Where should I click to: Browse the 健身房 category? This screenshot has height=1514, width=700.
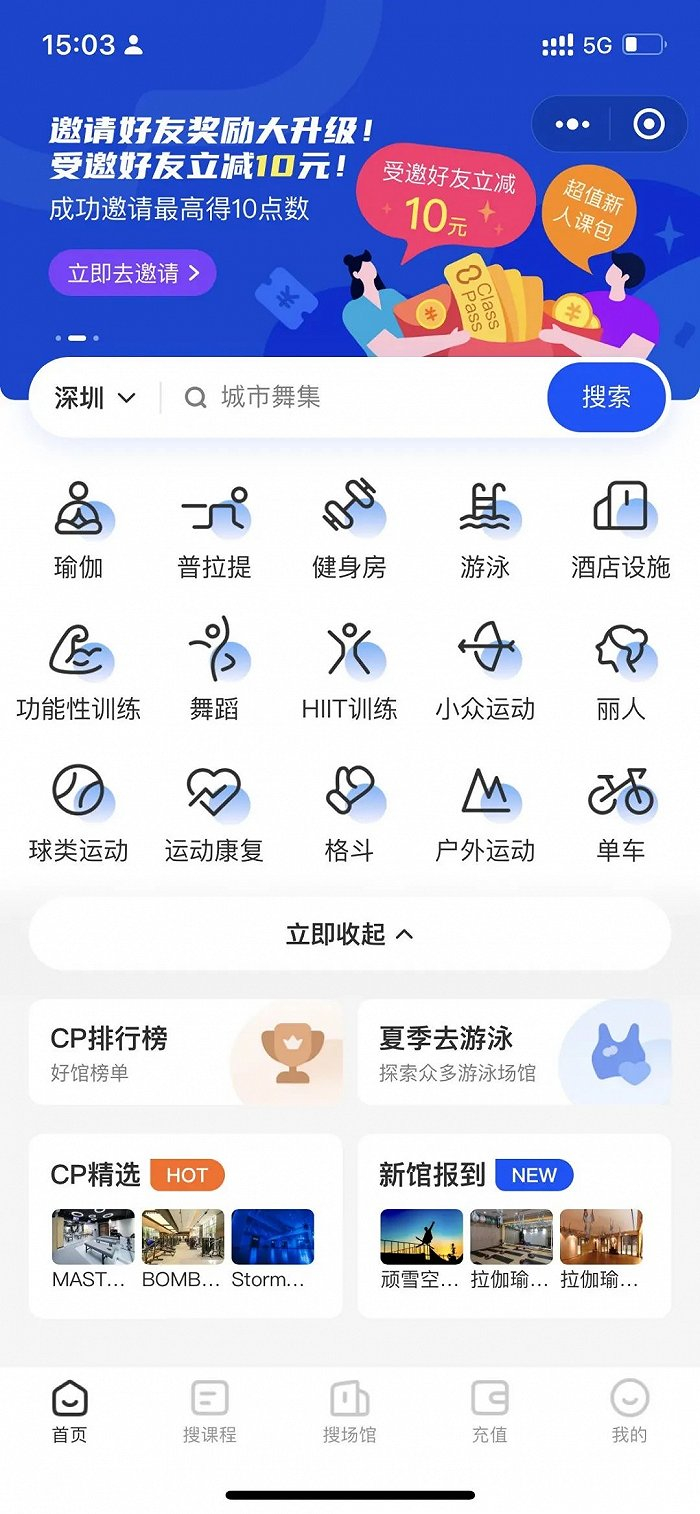coord(349,530)
